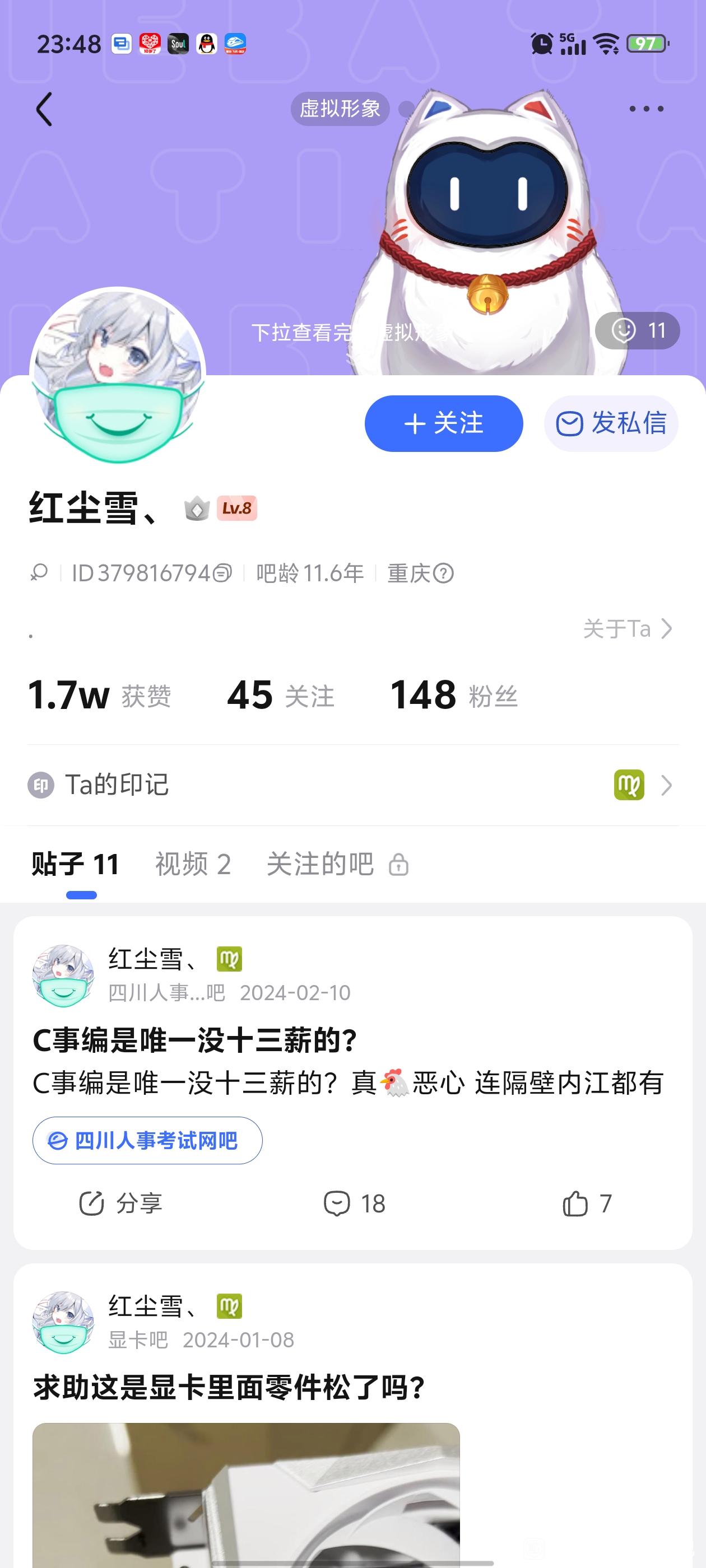Share the C事编 post
Screen dimensions: 706x1568
click(x=120, y=1203)
